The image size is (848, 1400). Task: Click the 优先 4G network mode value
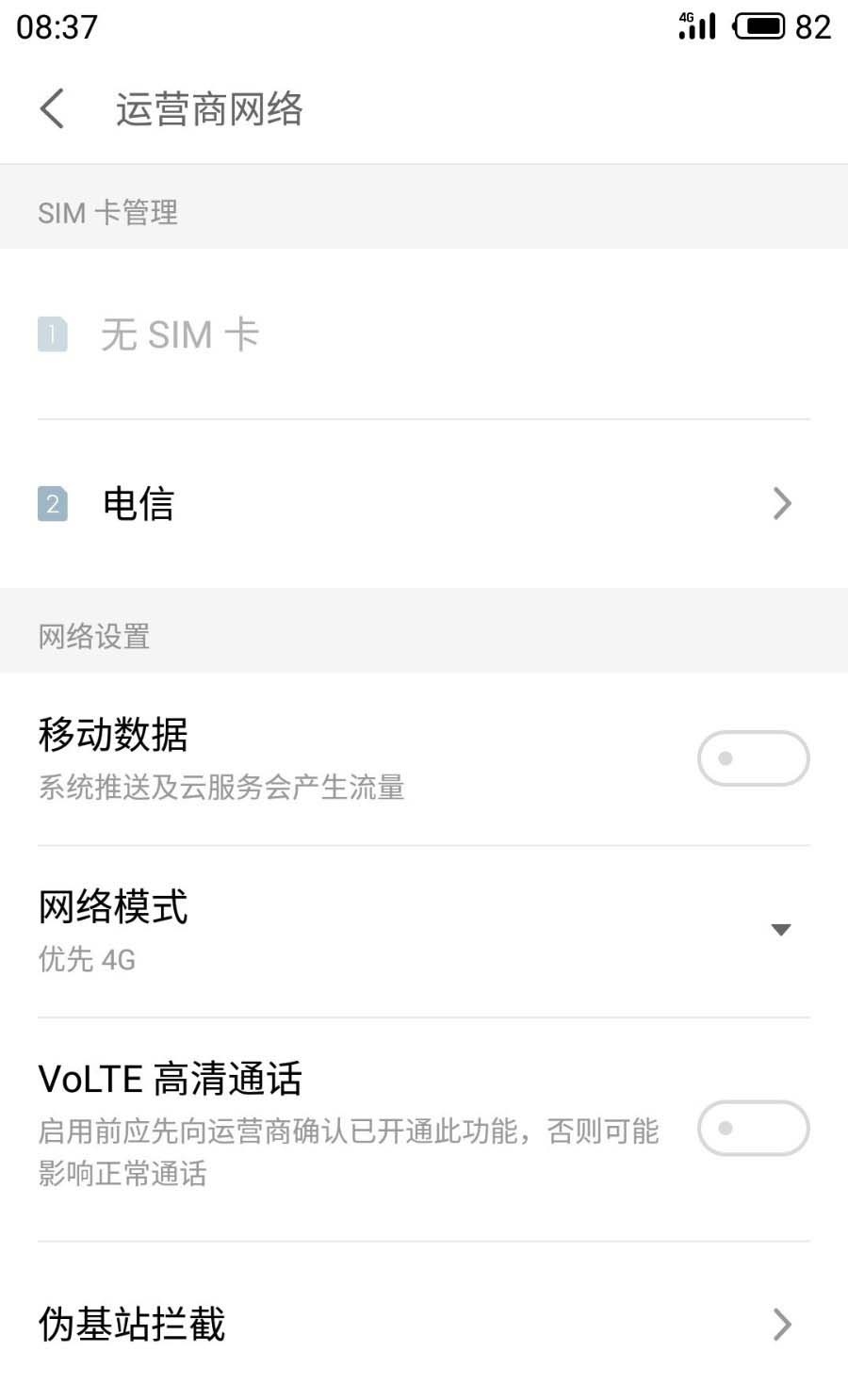86,960
